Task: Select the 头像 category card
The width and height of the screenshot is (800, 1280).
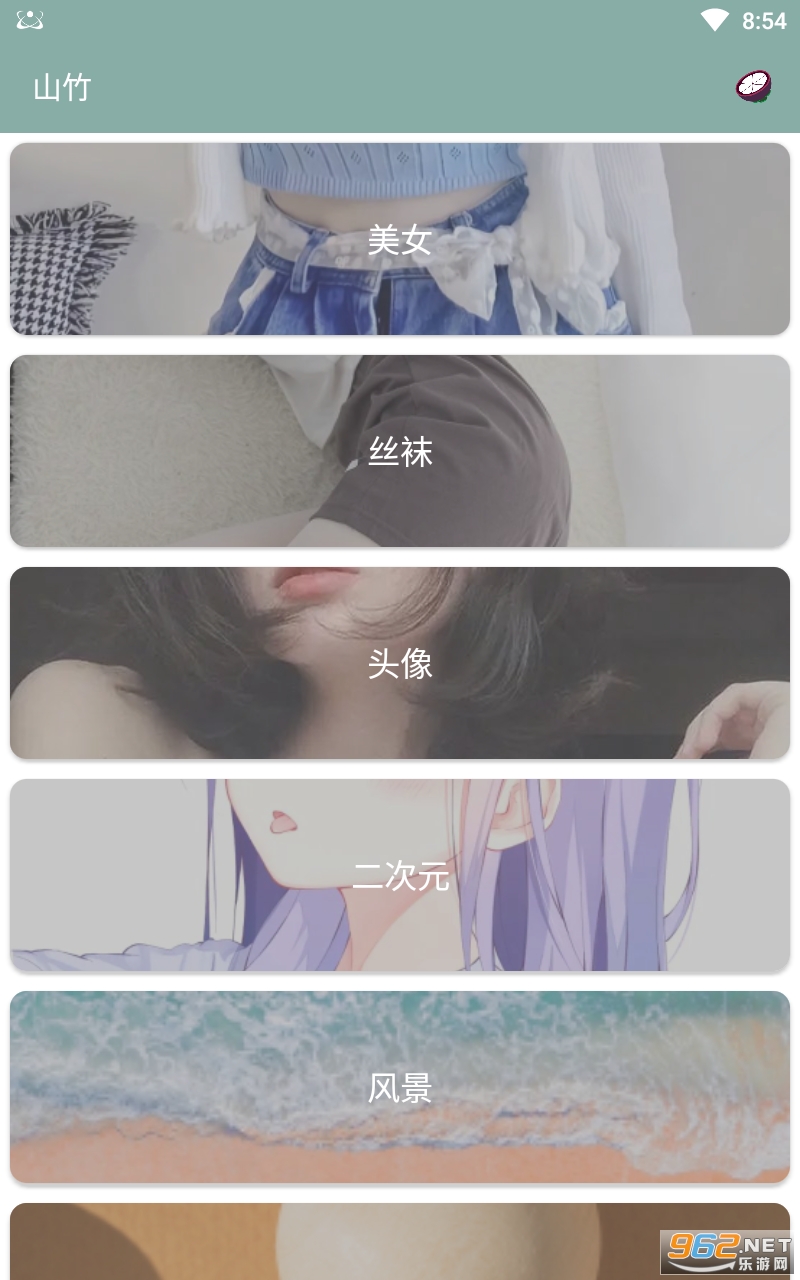Action: click(x=400, y=663)
